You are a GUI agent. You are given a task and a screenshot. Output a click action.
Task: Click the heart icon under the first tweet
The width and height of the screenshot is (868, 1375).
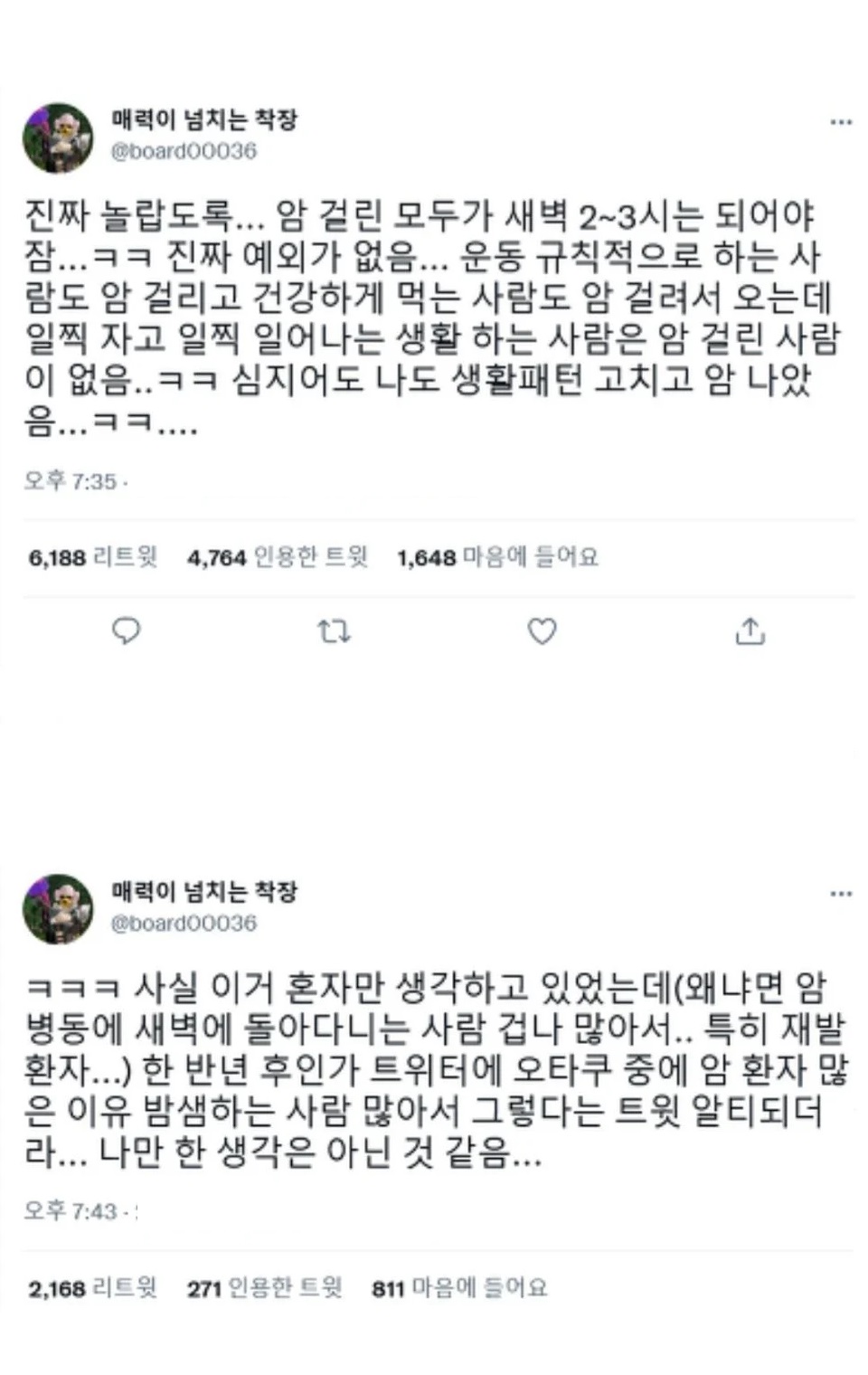pyautogui.click(x=542, y=632)
